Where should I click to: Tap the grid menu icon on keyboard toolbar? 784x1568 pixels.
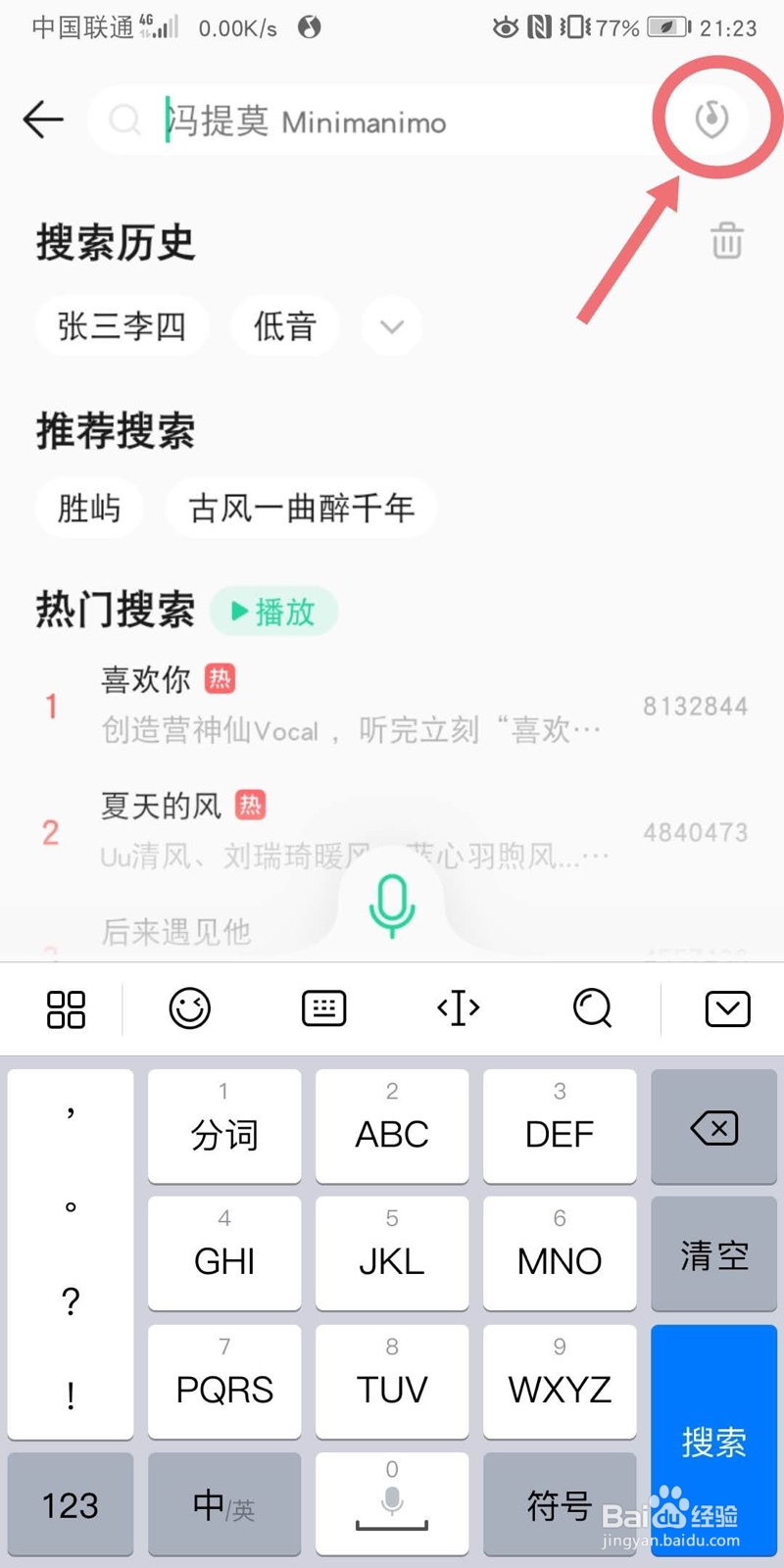[x=66, y=1007]
